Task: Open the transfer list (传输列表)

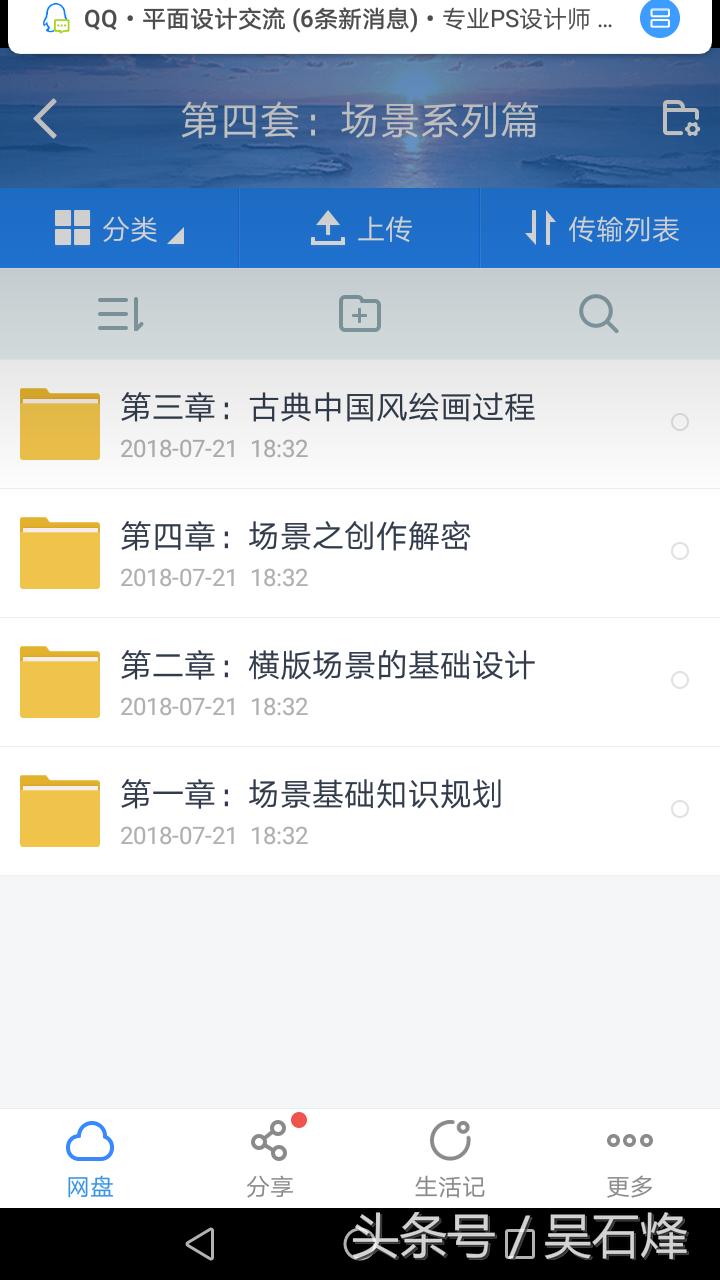Action: point(600,228)
